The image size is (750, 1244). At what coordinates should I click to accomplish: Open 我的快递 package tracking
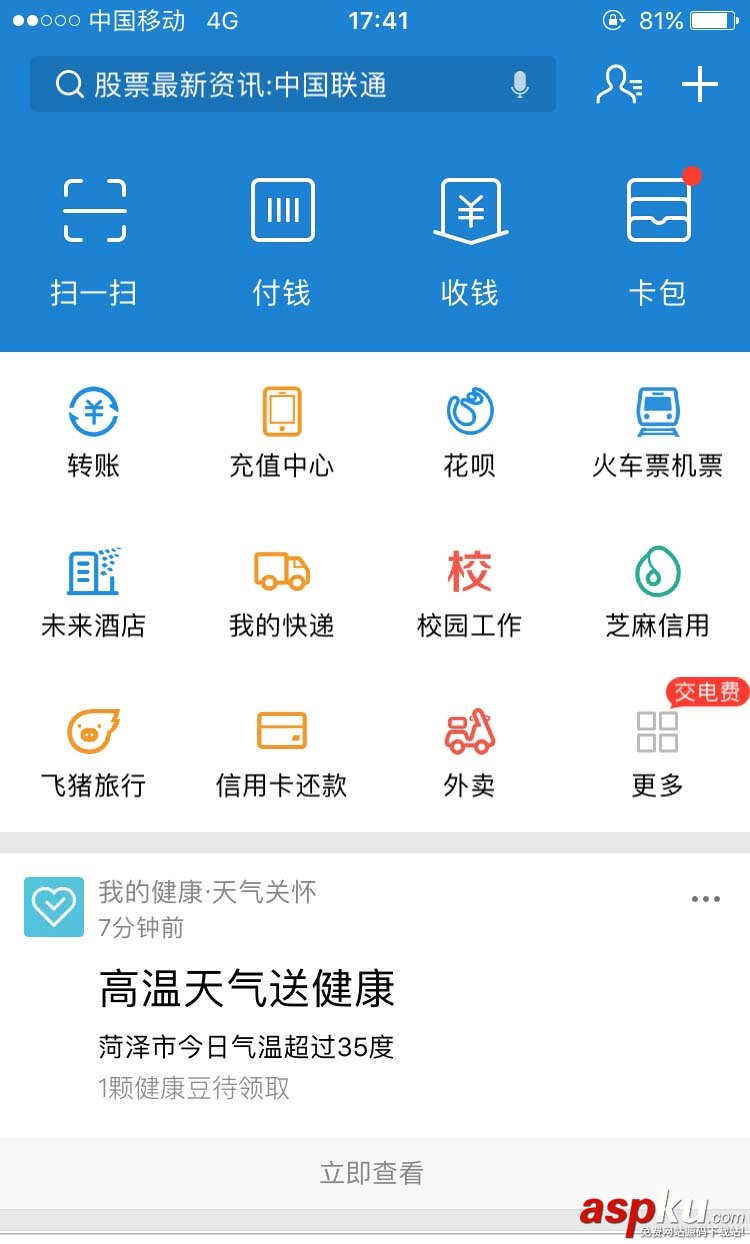coord(281,590)
